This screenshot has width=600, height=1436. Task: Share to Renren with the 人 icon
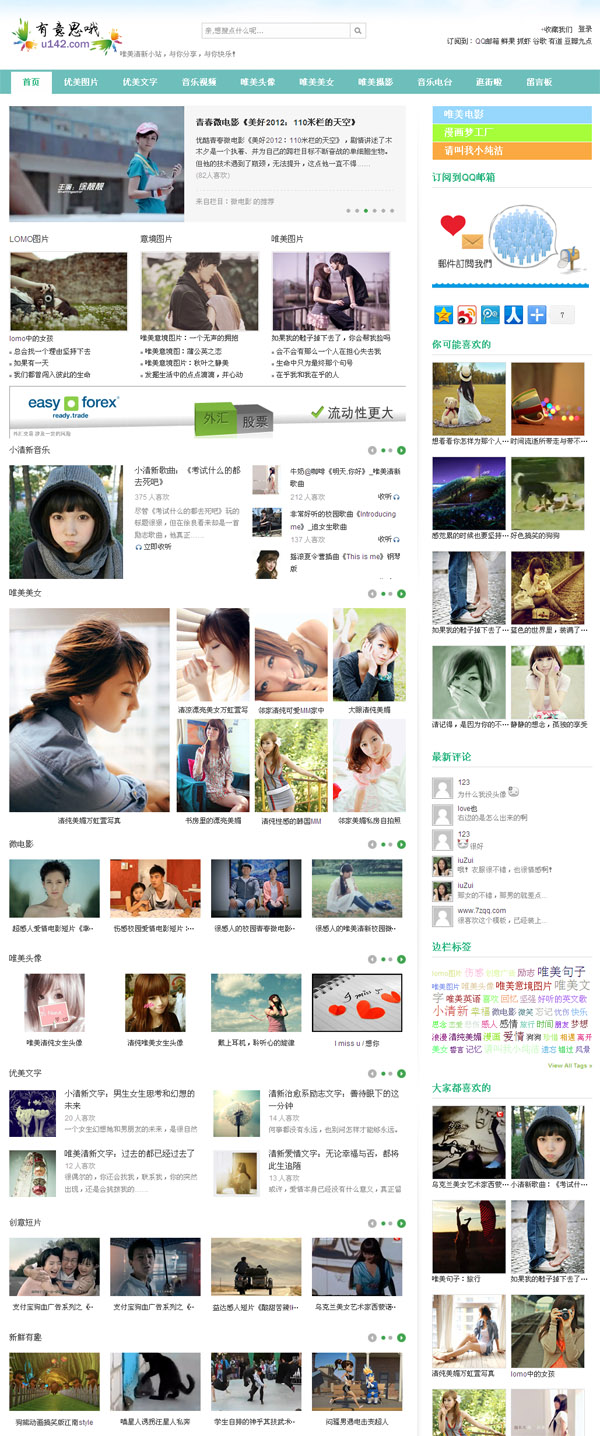(x=513, y=315)
